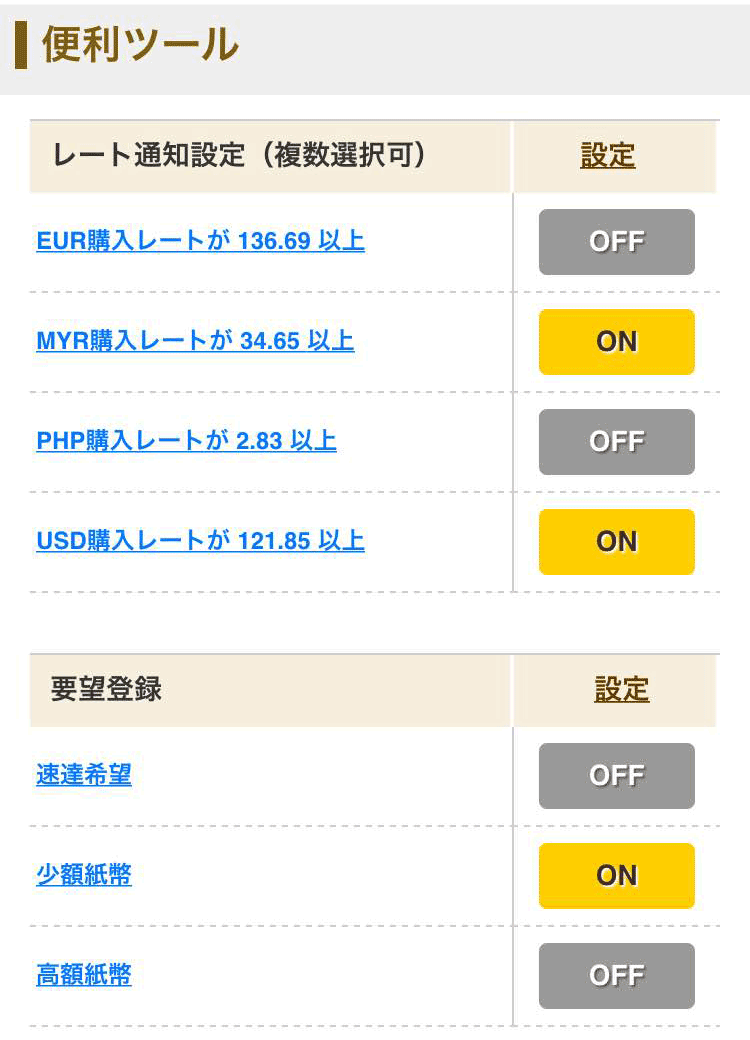Open the PHP購入レート 2.83 以上 link
This screenshot has width=750, height=1040.
tap(186, 441)
